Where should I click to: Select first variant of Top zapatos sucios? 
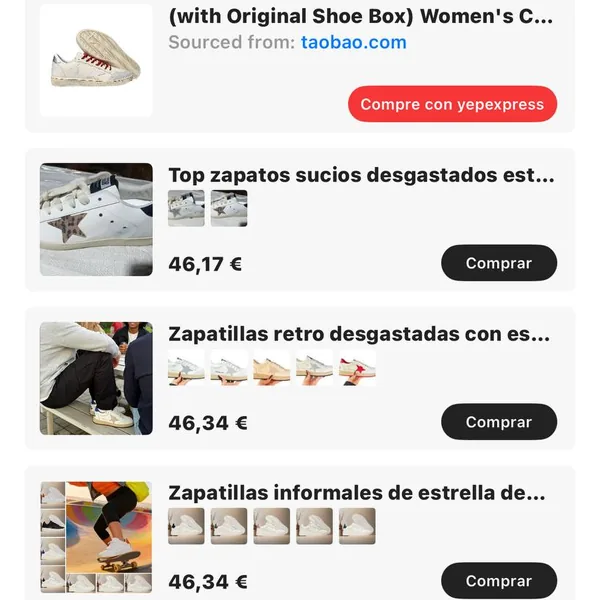[x=186, y=209]
